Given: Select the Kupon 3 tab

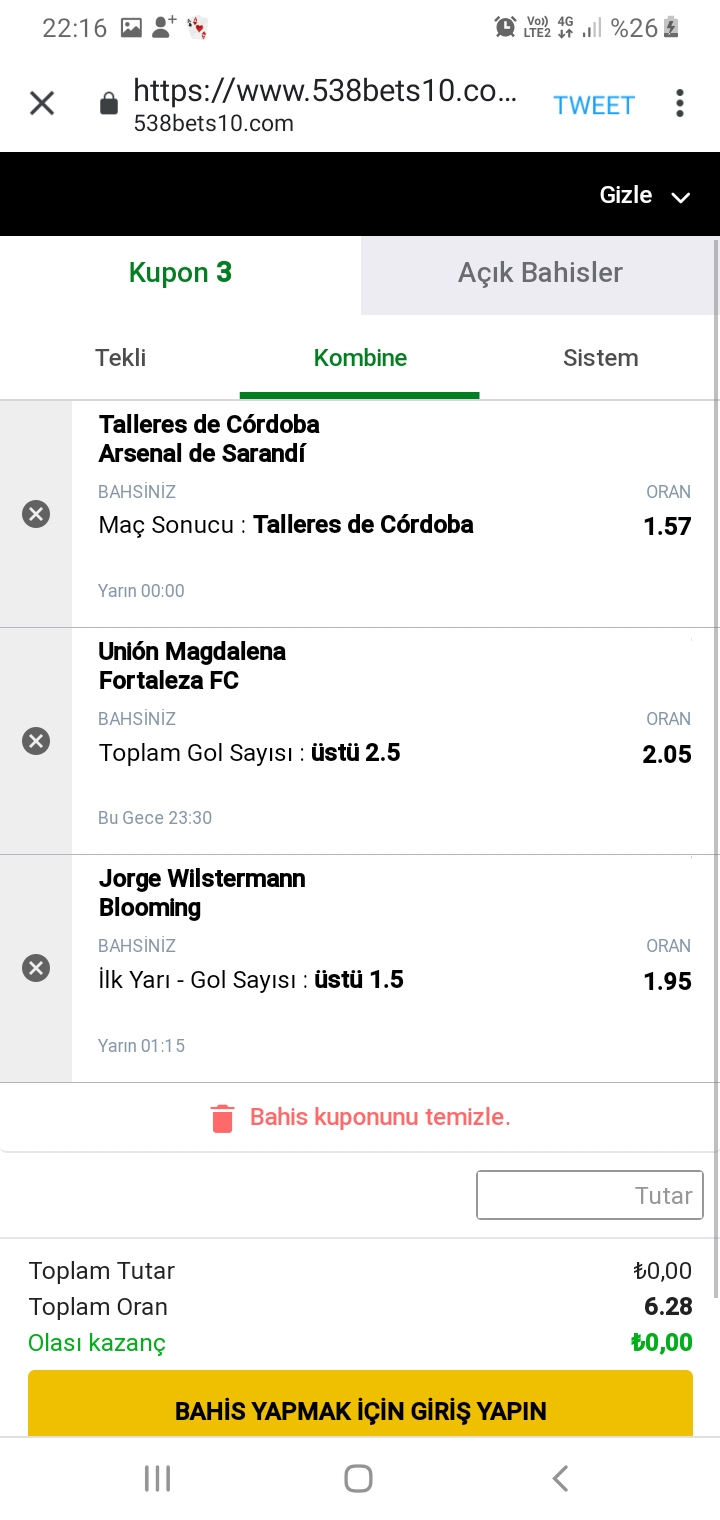Looking at the screenshot, I should pos(180,273).
